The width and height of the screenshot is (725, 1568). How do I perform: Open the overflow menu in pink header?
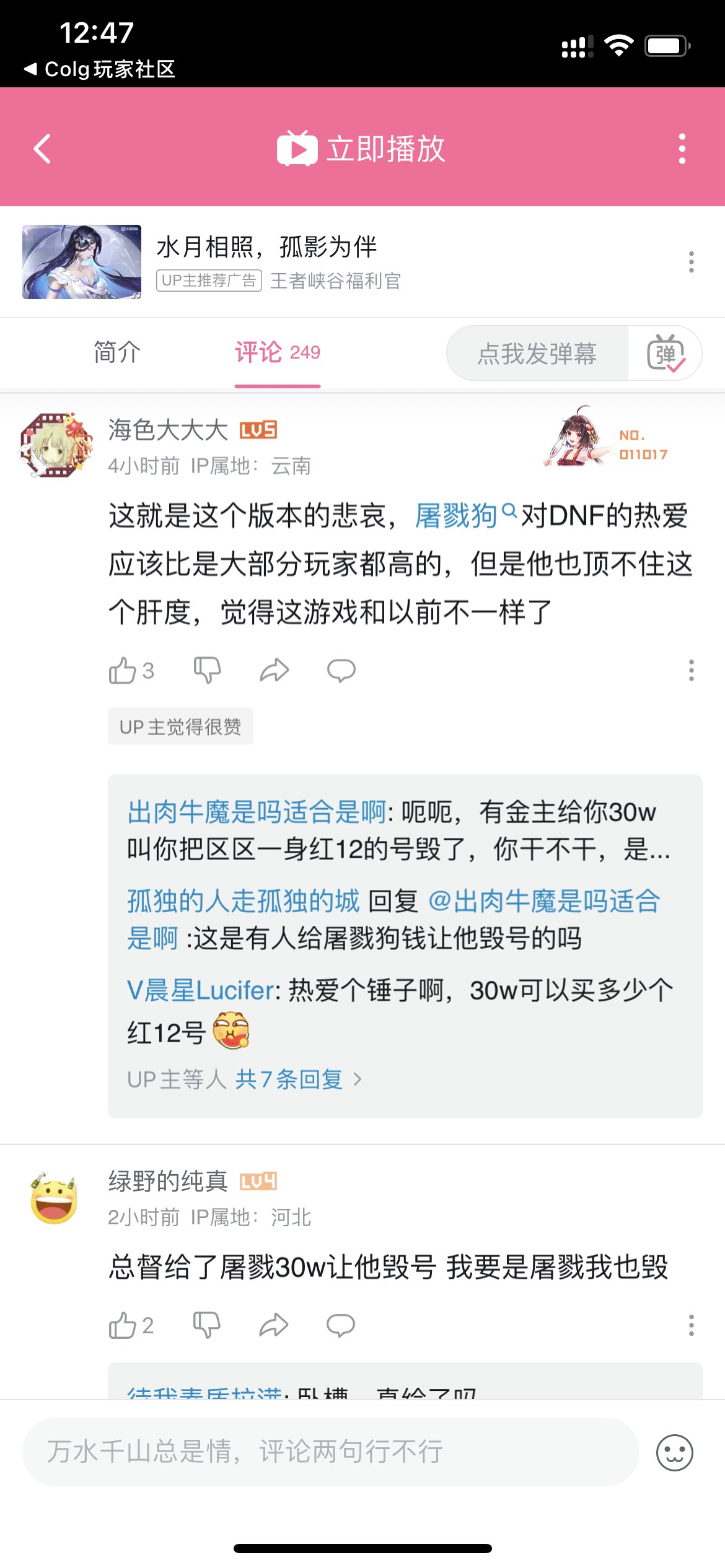pos(682,149)
